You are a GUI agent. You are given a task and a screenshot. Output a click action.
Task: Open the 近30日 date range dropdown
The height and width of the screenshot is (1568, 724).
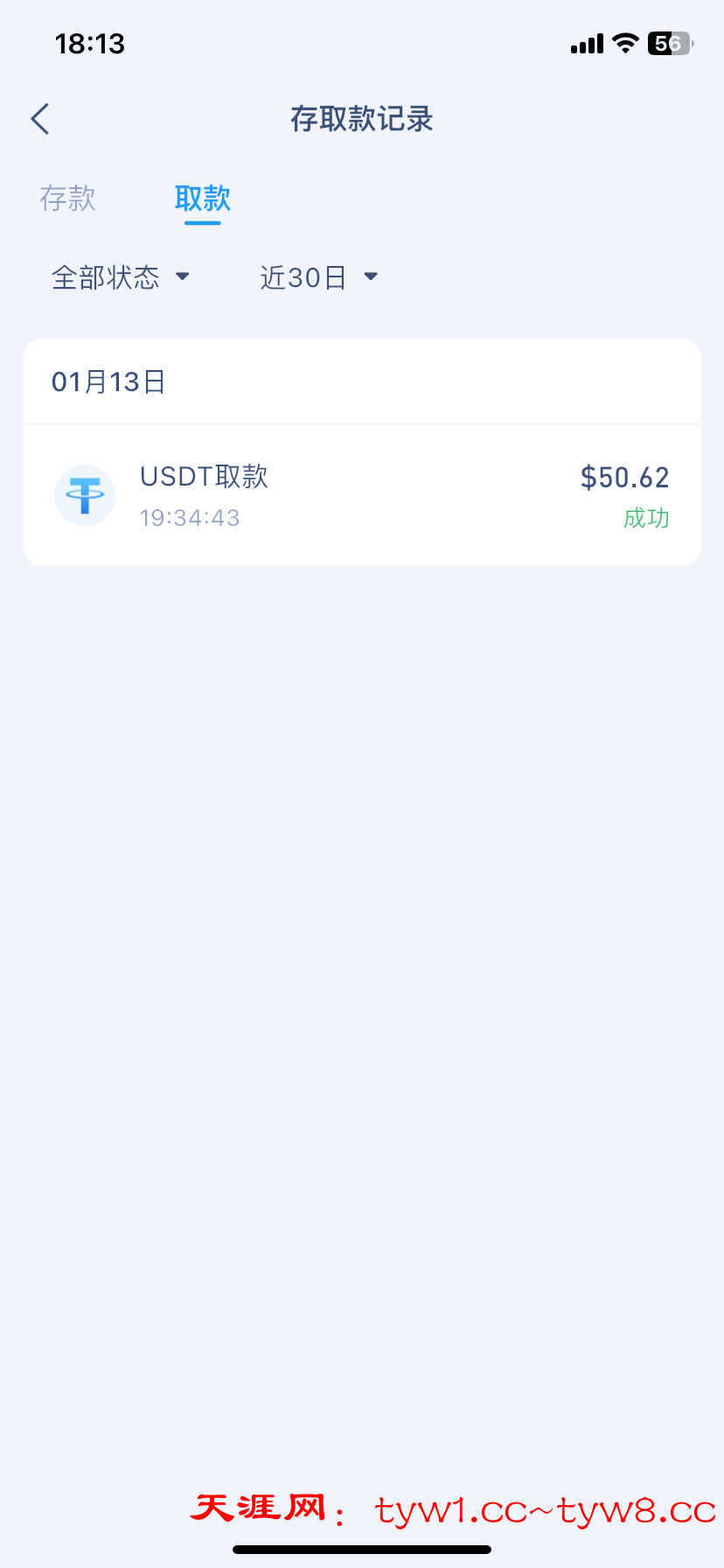pyautogui.click(x=319, y=277)
